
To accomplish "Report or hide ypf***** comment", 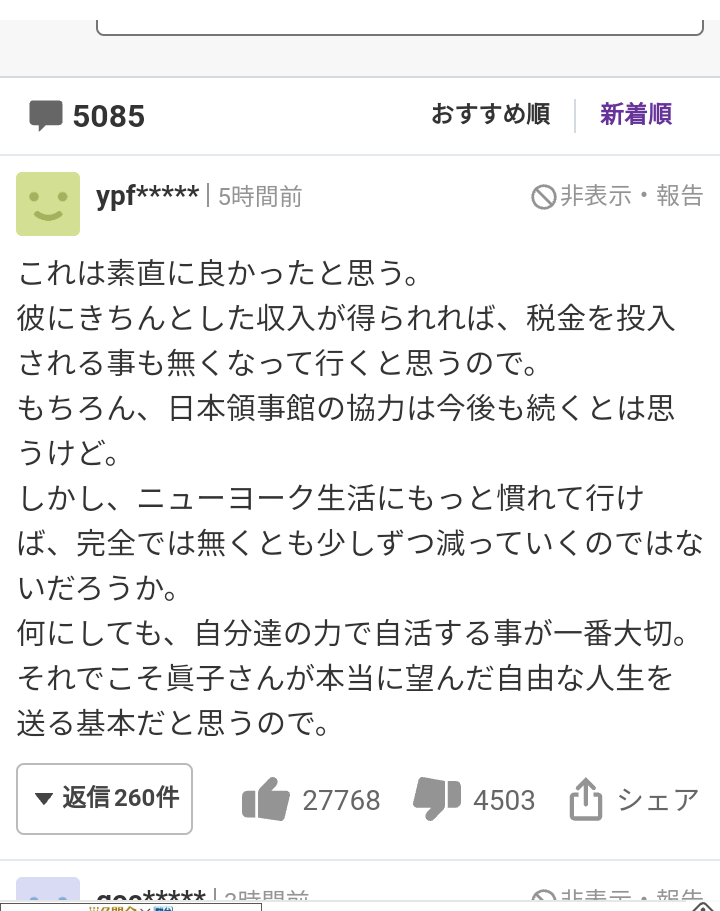I will (617, 196).
